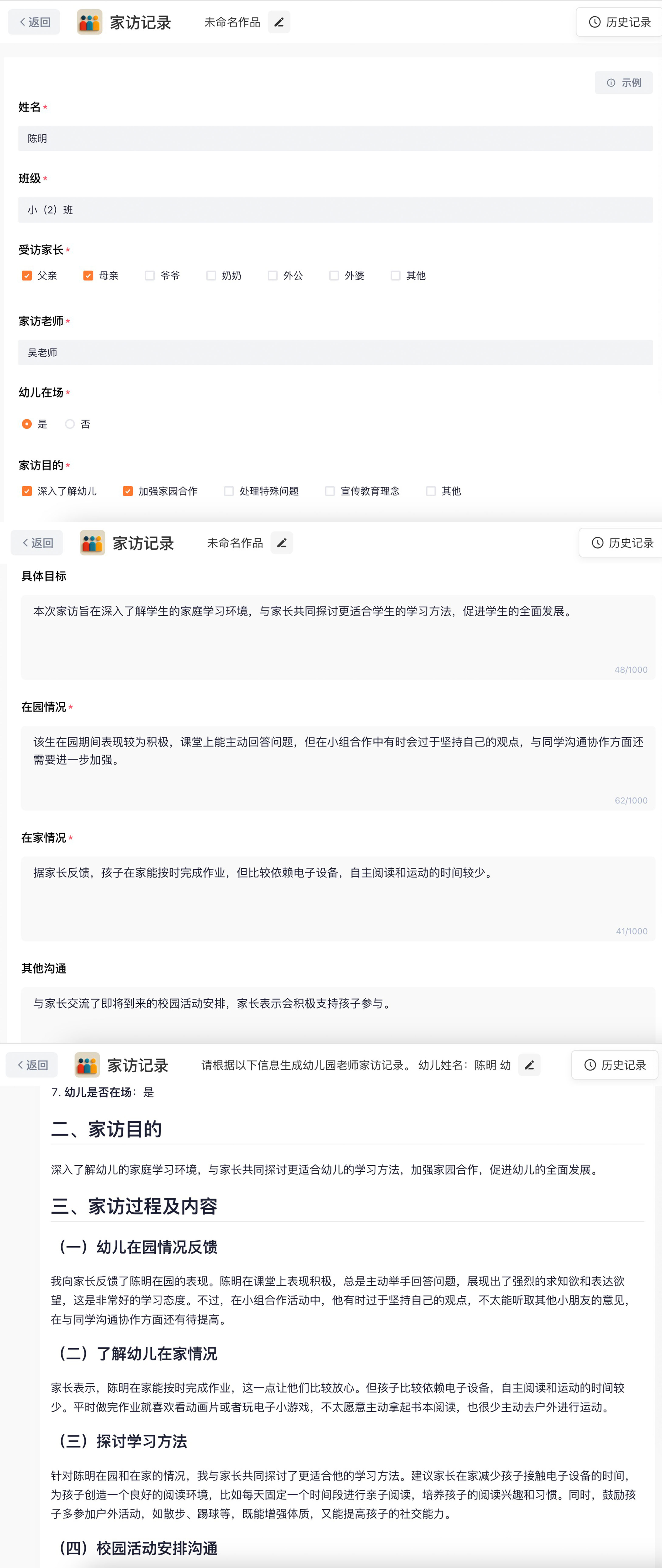Check the 处理特殊问题 checkbox

coord(229,491)
